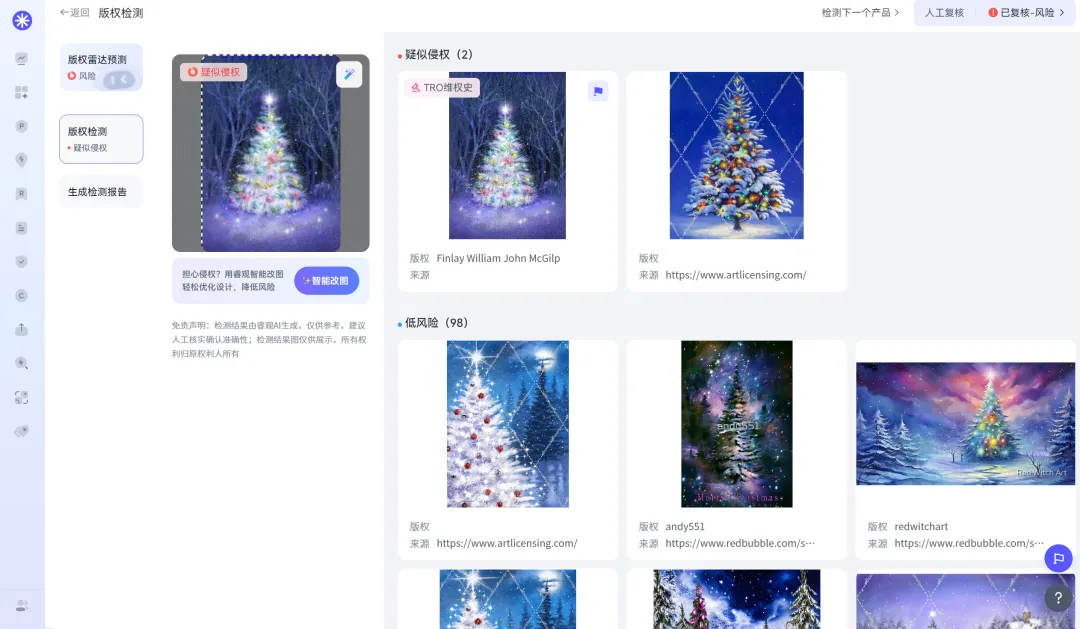Open the artlicensing.com suspected infringement card
1080x629 pixels.
(x=736, y=180)
